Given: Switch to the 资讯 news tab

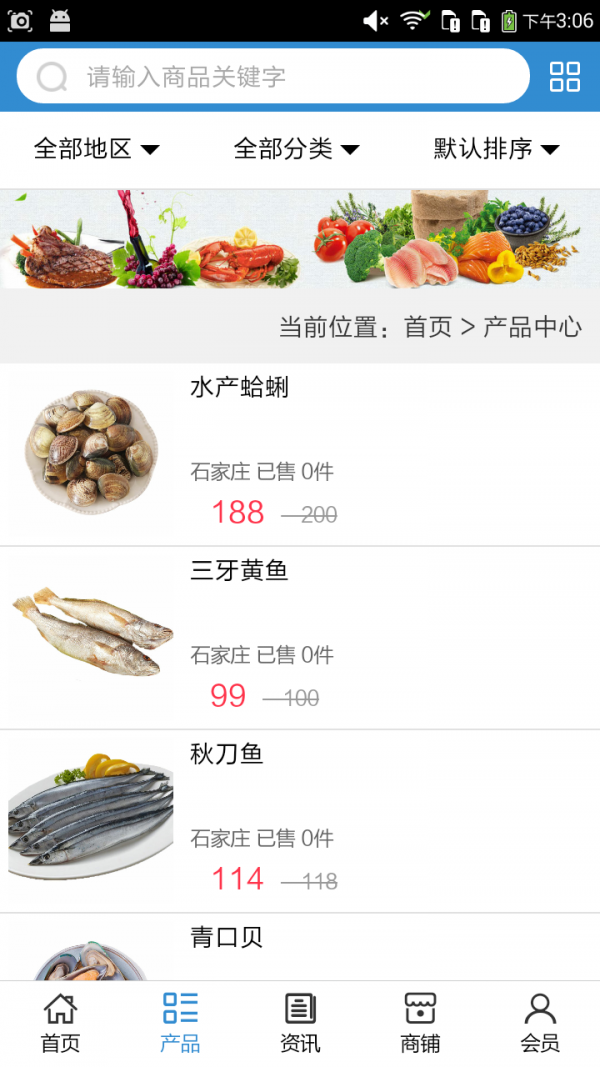Looking at the screenshot, I should pos(300,1023).
